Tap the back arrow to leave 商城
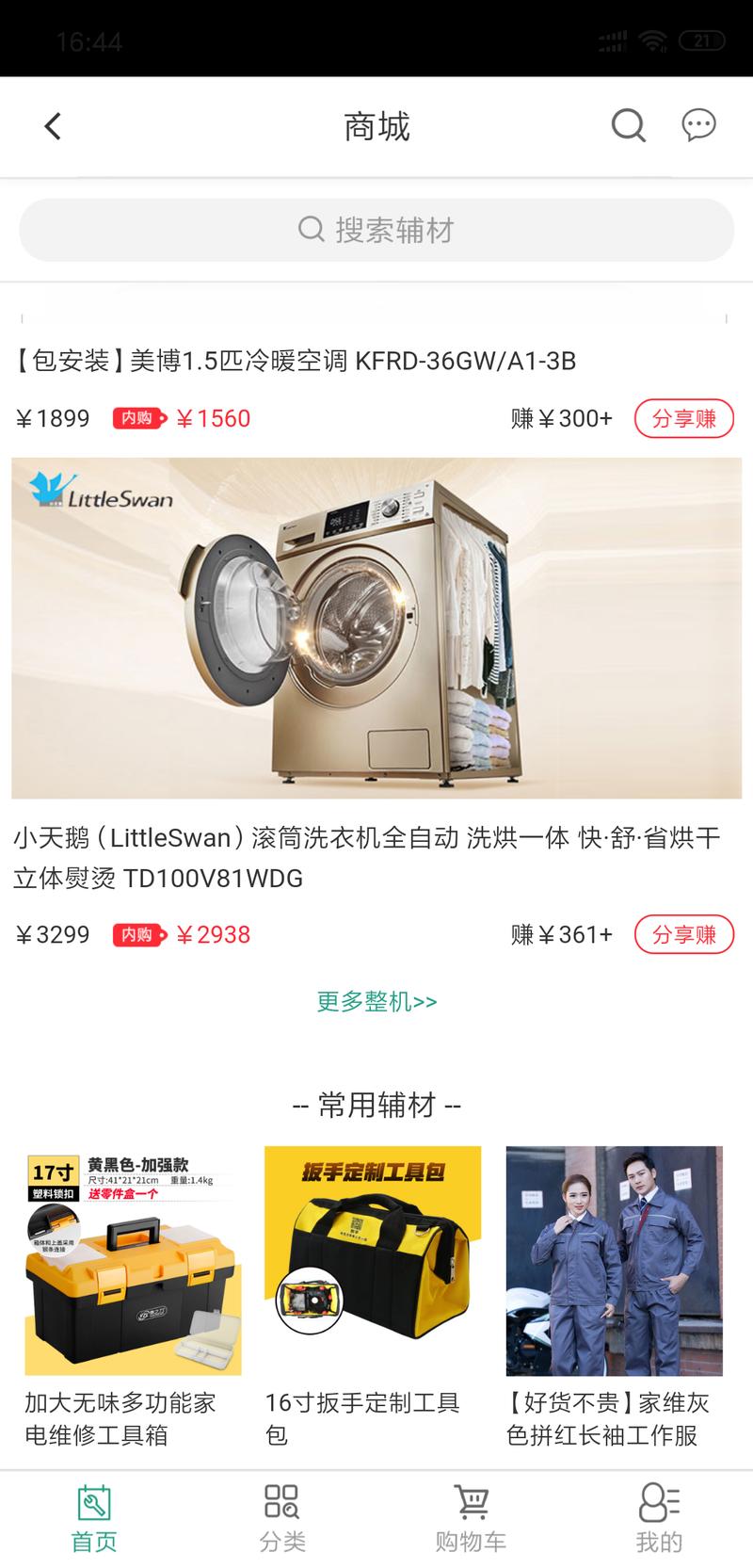The width and height of the screenshot is (753, 1568). click(53, 124)
